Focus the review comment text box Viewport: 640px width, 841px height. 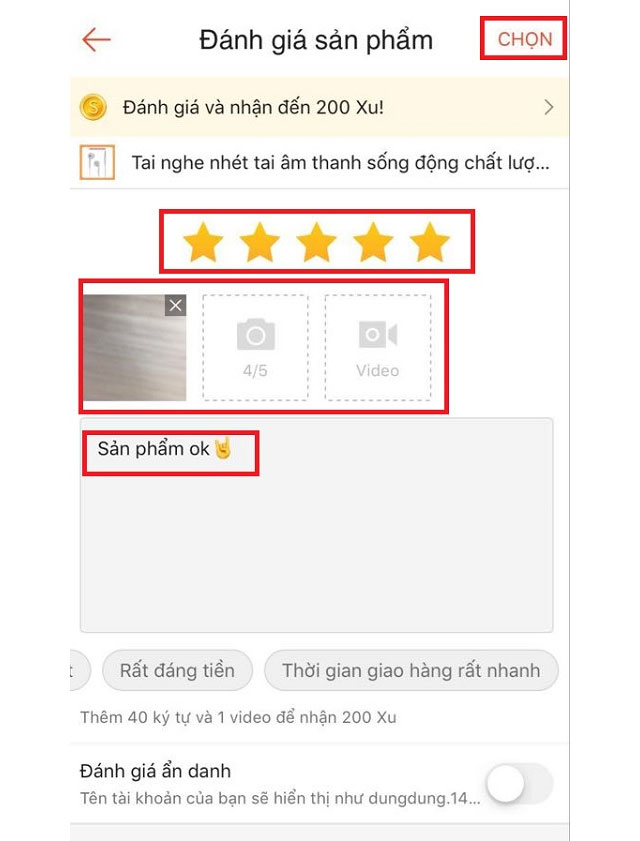tap(316, 540)
